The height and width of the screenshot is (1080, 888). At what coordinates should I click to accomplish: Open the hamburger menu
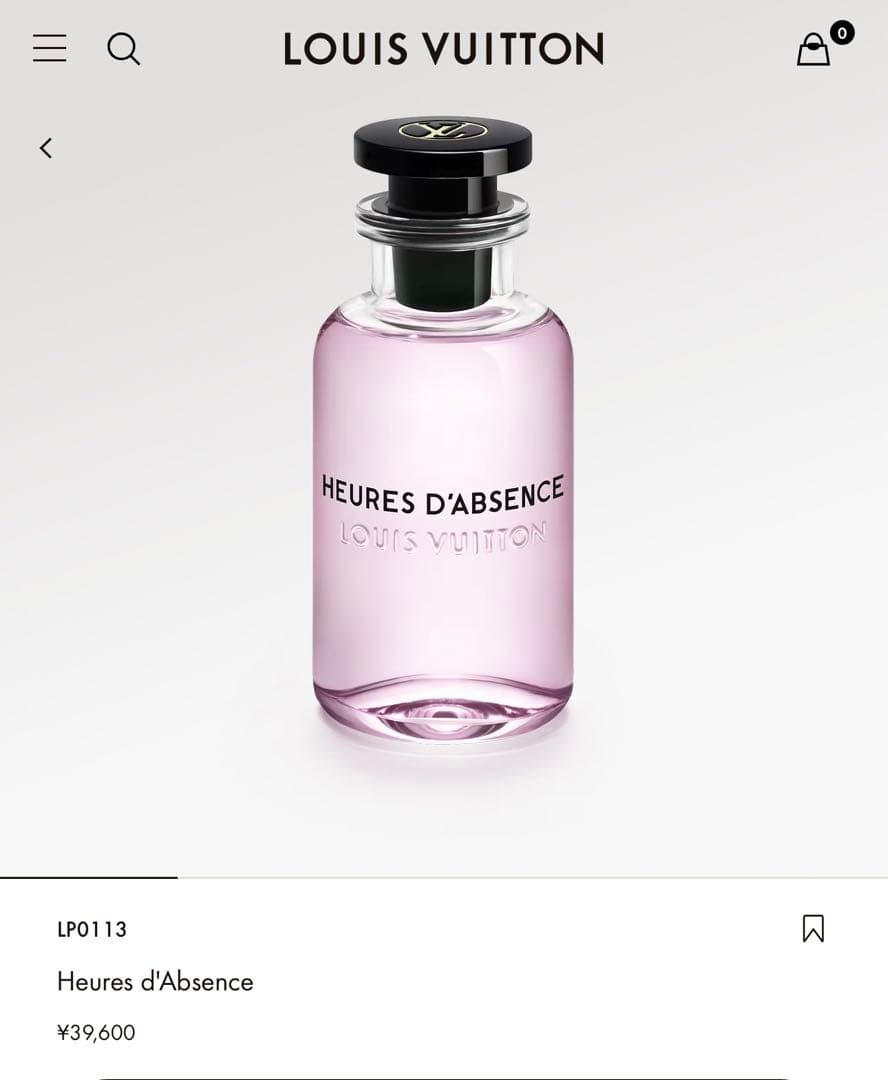(49, 48)
